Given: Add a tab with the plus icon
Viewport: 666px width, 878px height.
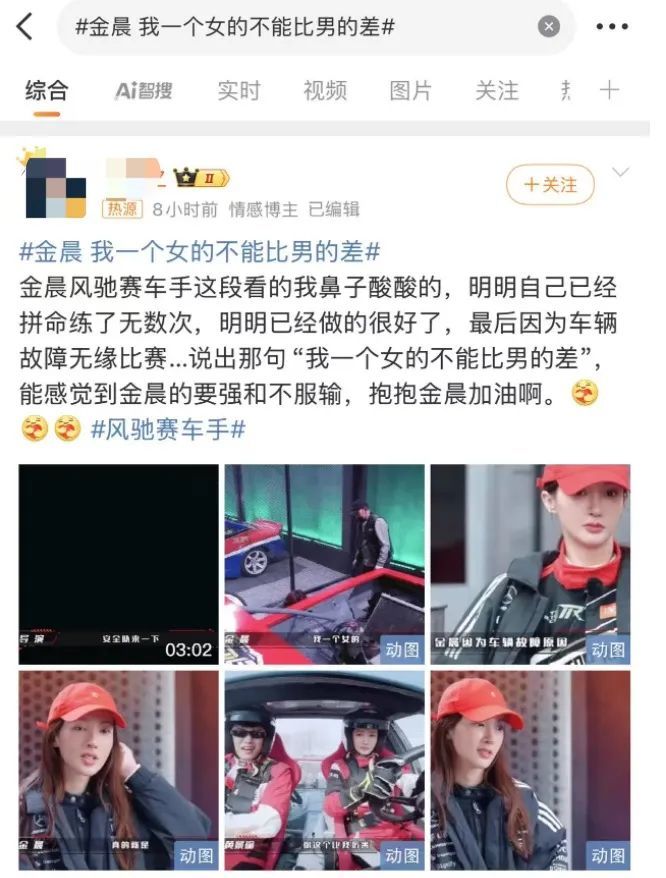Looking at the screenshot, I should [x=609, y=90].
